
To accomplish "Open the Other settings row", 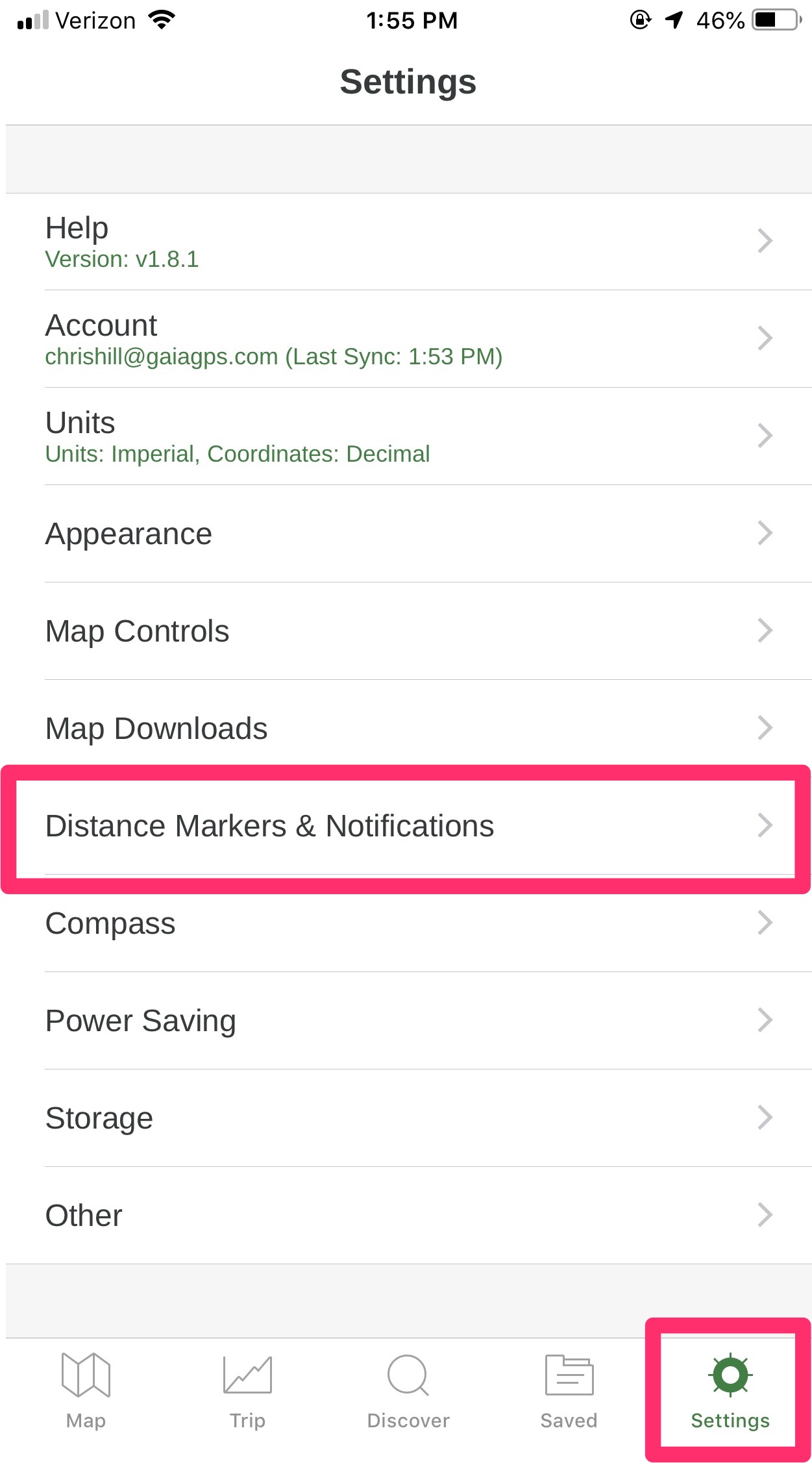I will 409,1216.
